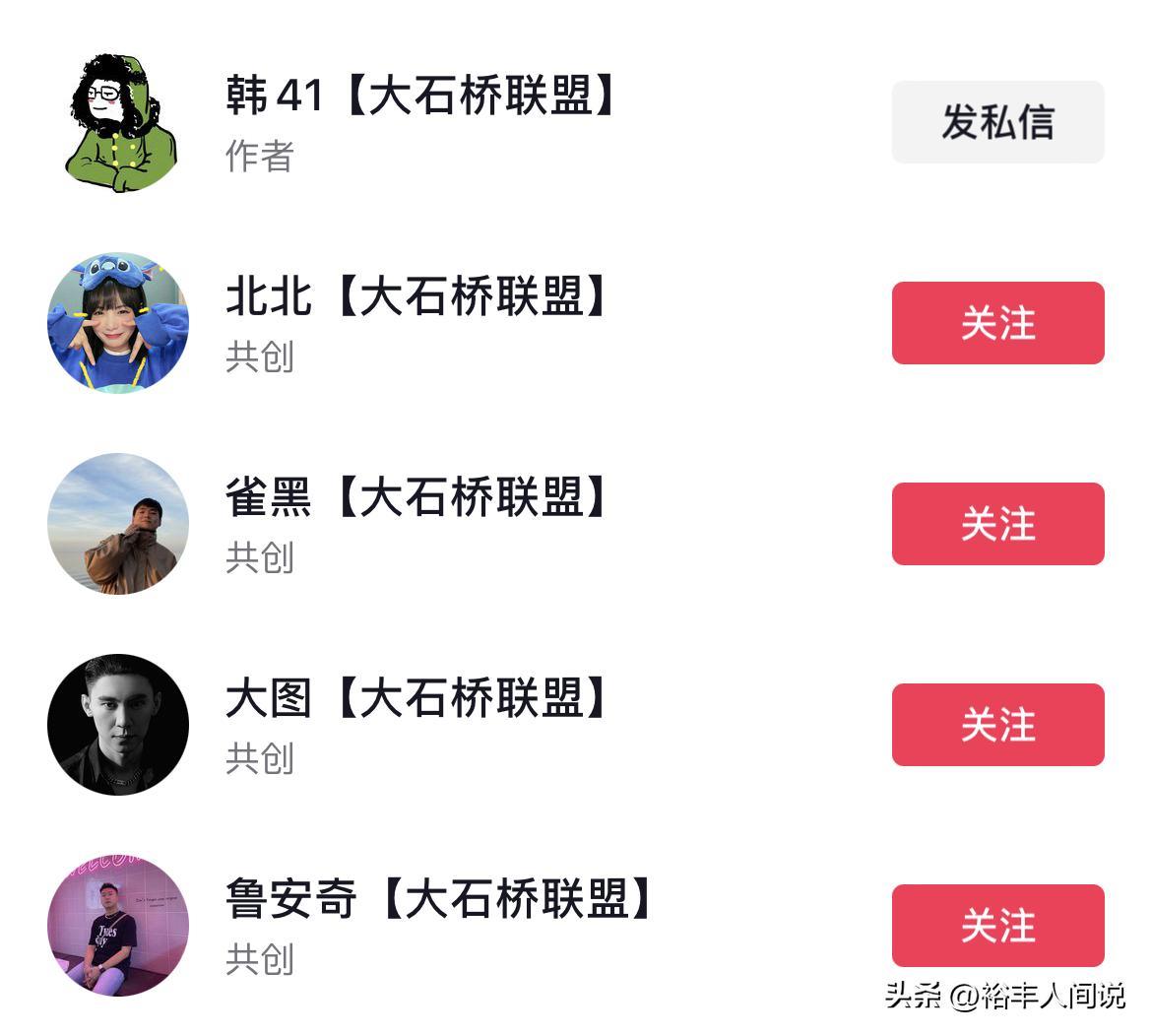Follow 大图【大石桥联盟】
This screenshot has width=1152, height=1036.
coord(997,725)
